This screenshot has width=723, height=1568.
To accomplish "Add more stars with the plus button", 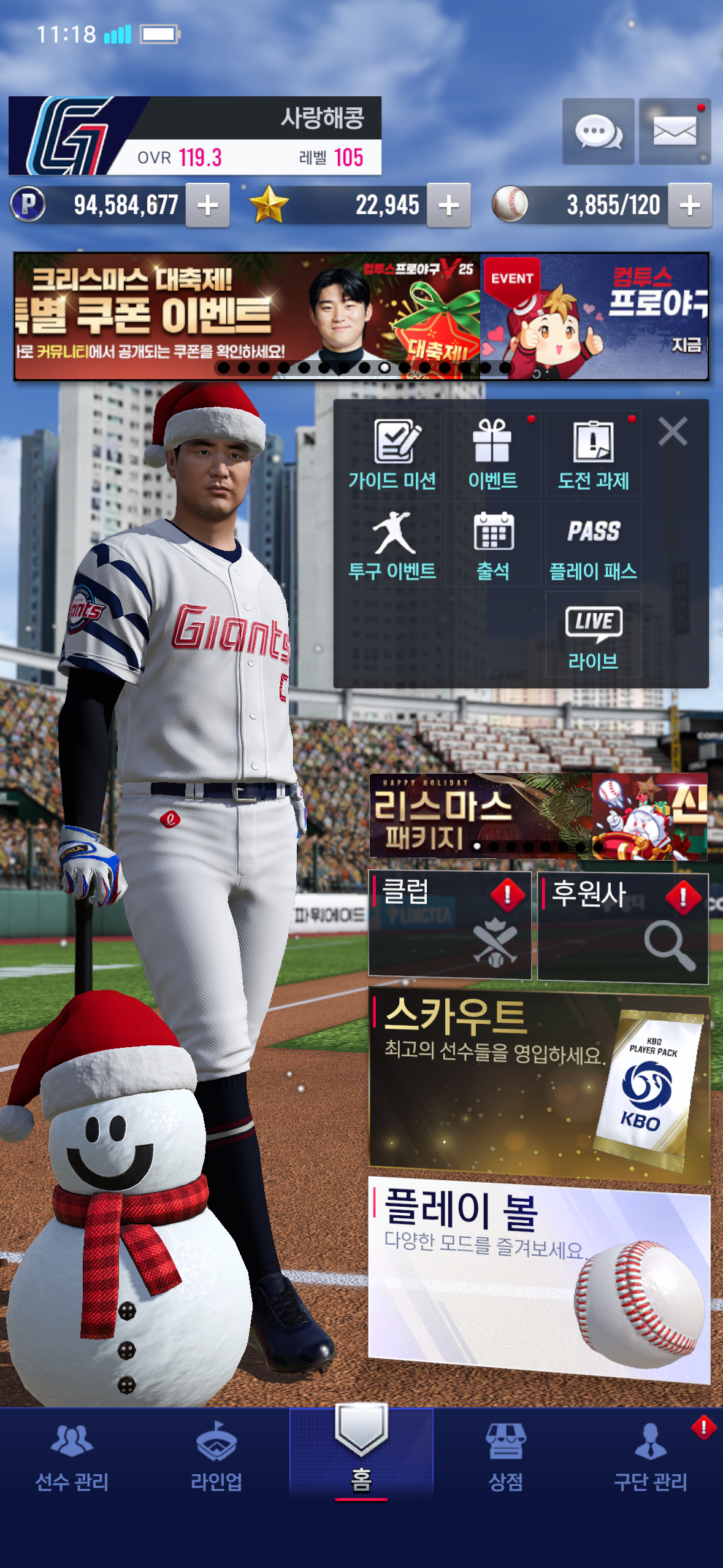I will tap(448, 206).
